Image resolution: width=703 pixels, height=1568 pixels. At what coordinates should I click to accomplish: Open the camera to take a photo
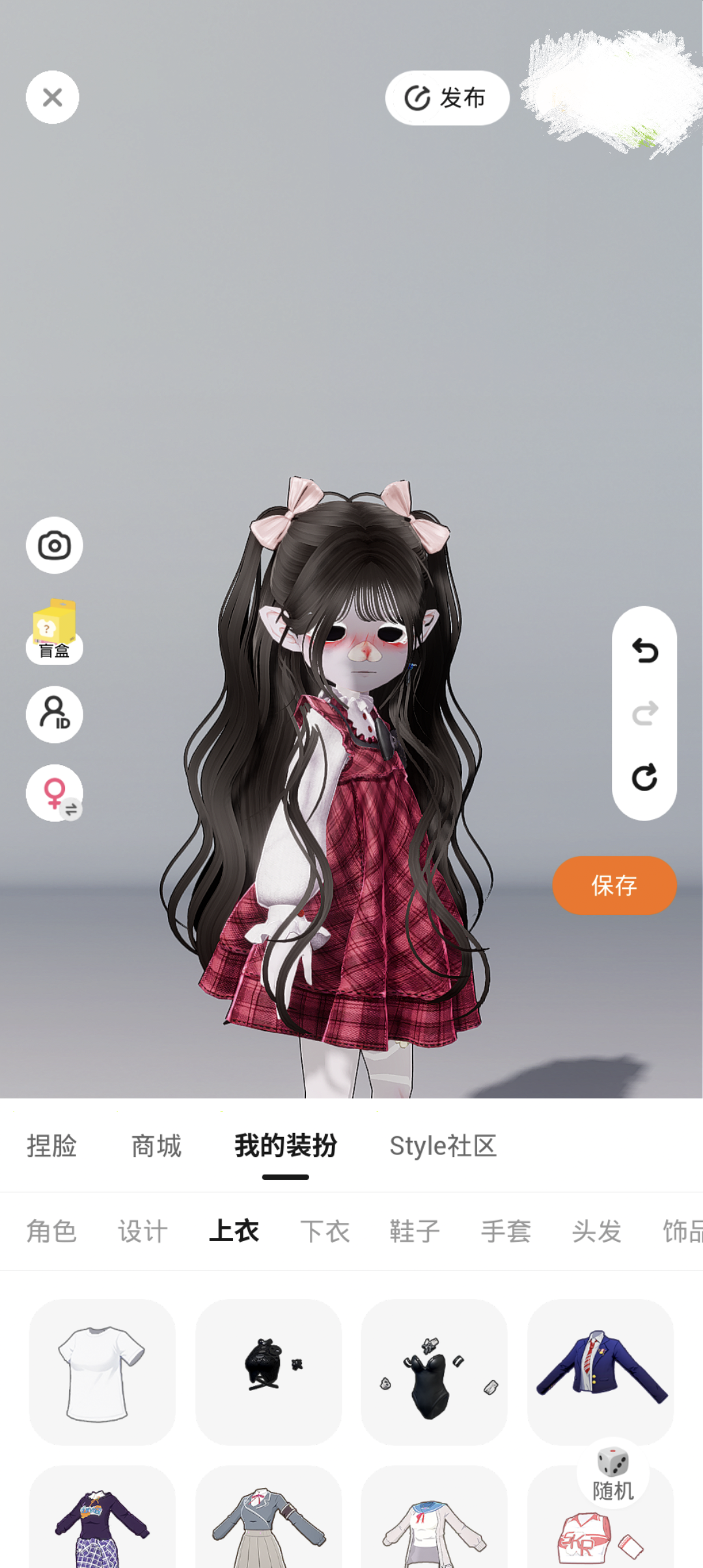pyautogui.click(x=54, y=546)
